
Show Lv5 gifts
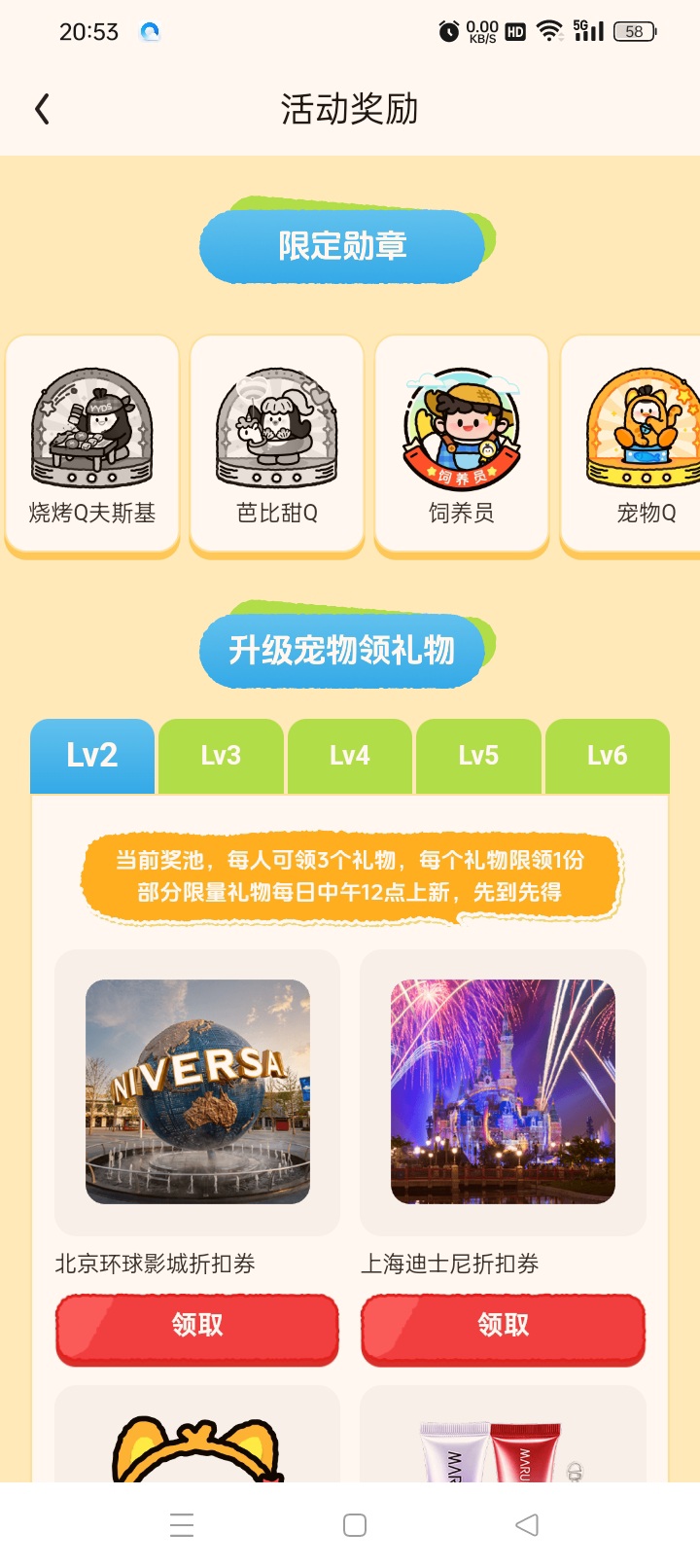(478, 756)
